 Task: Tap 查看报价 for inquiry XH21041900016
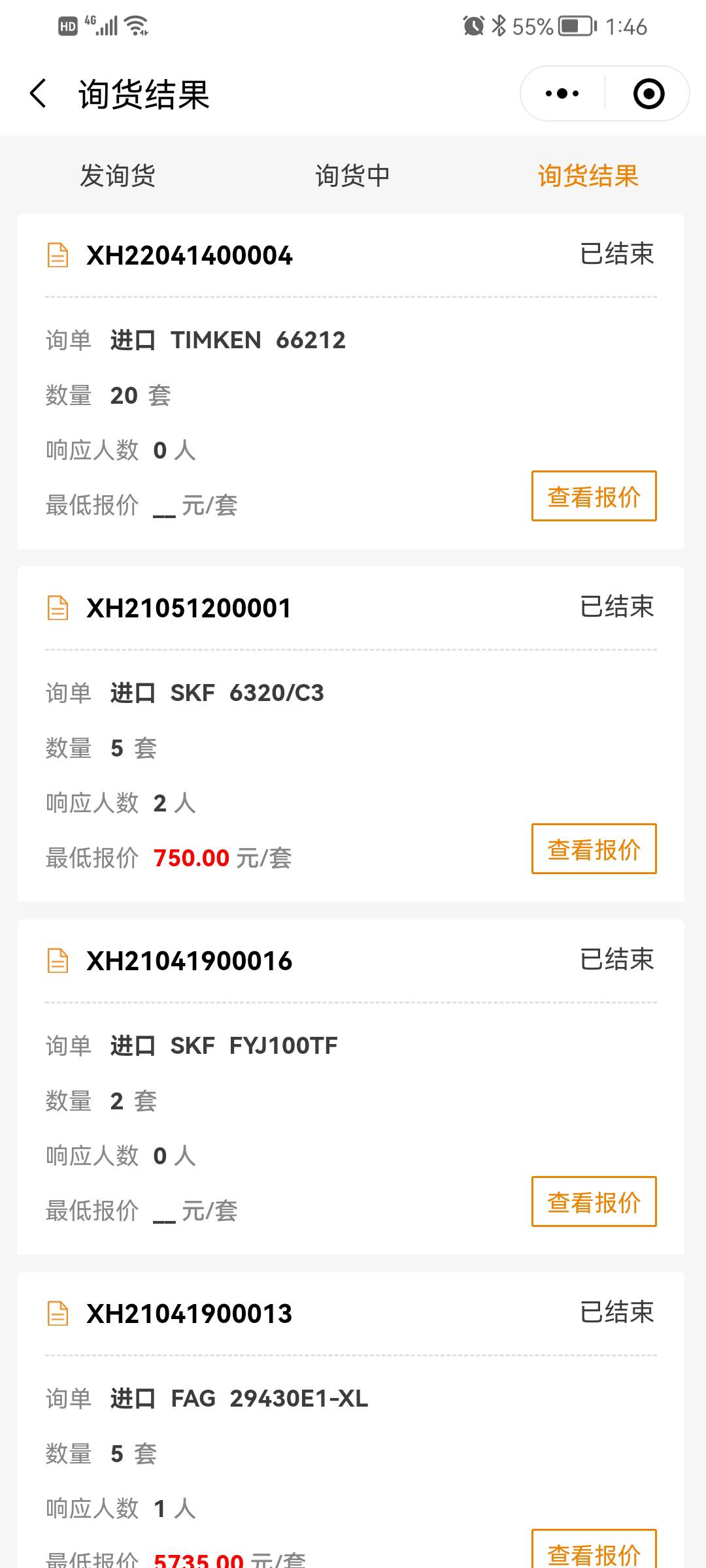(x=594, y=1201)
